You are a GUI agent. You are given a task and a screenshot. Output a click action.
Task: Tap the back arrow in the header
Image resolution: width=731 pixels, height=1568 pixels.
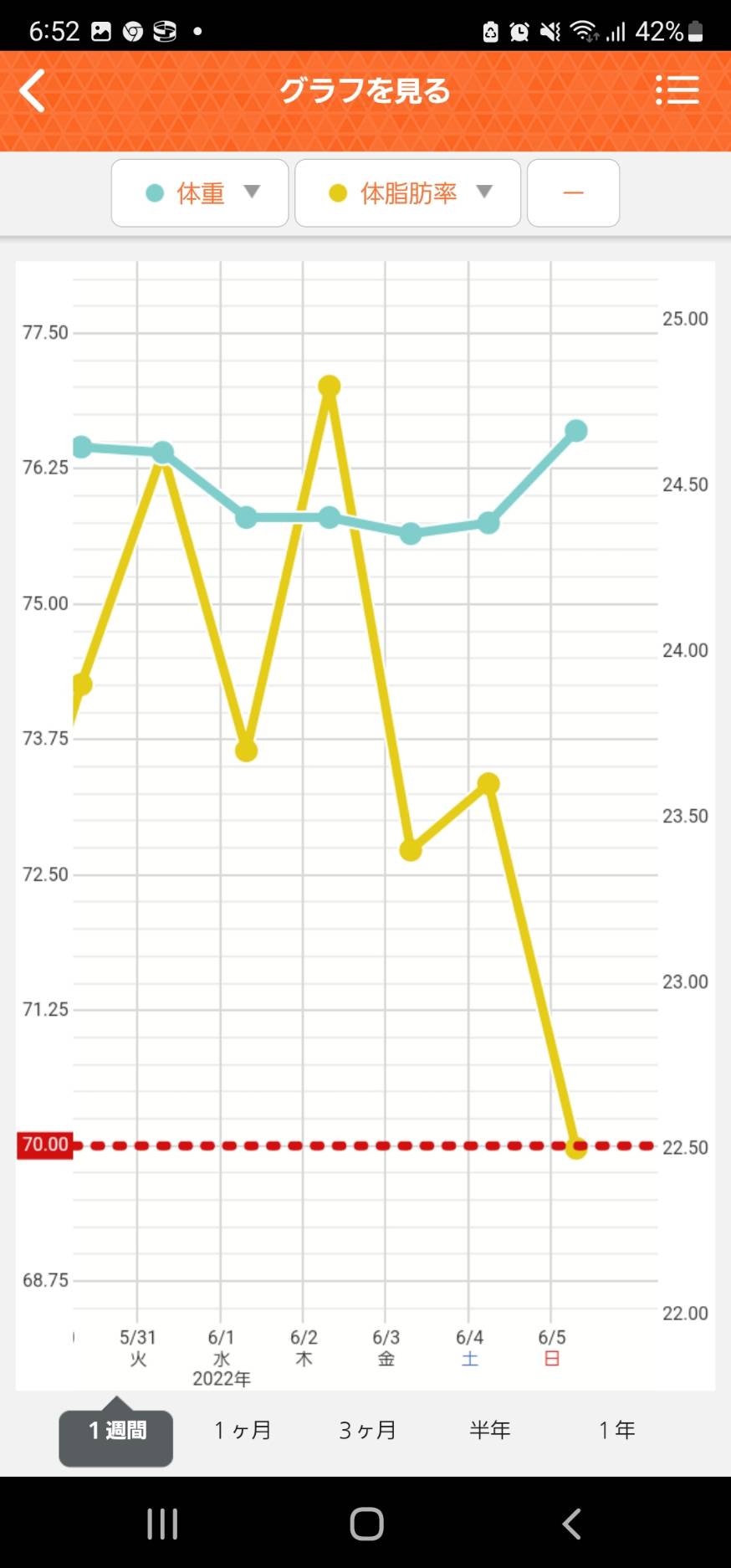(32, 90)
